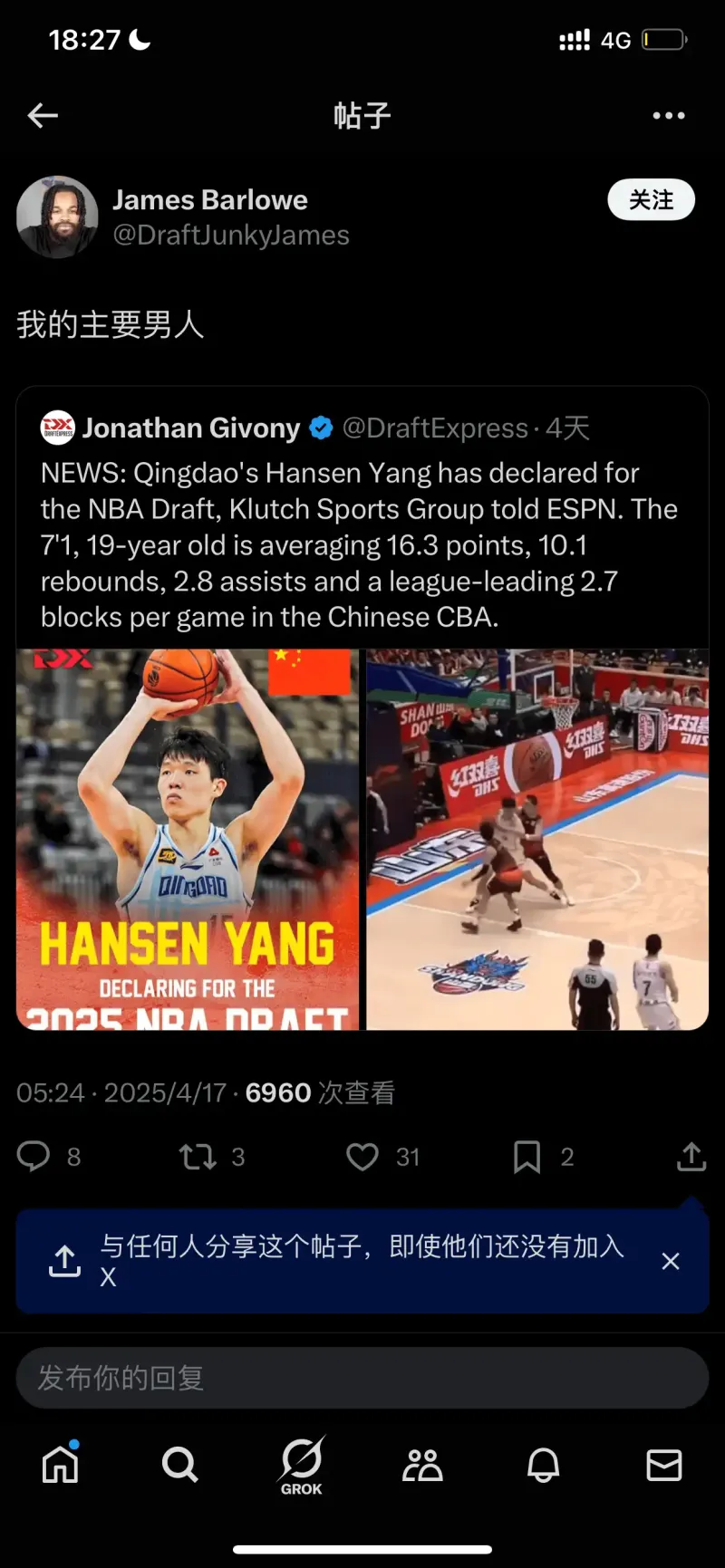Open James Barlowe's profile avatar
The width and height of the screenshot is (725, 1568).
pos(57,217)
